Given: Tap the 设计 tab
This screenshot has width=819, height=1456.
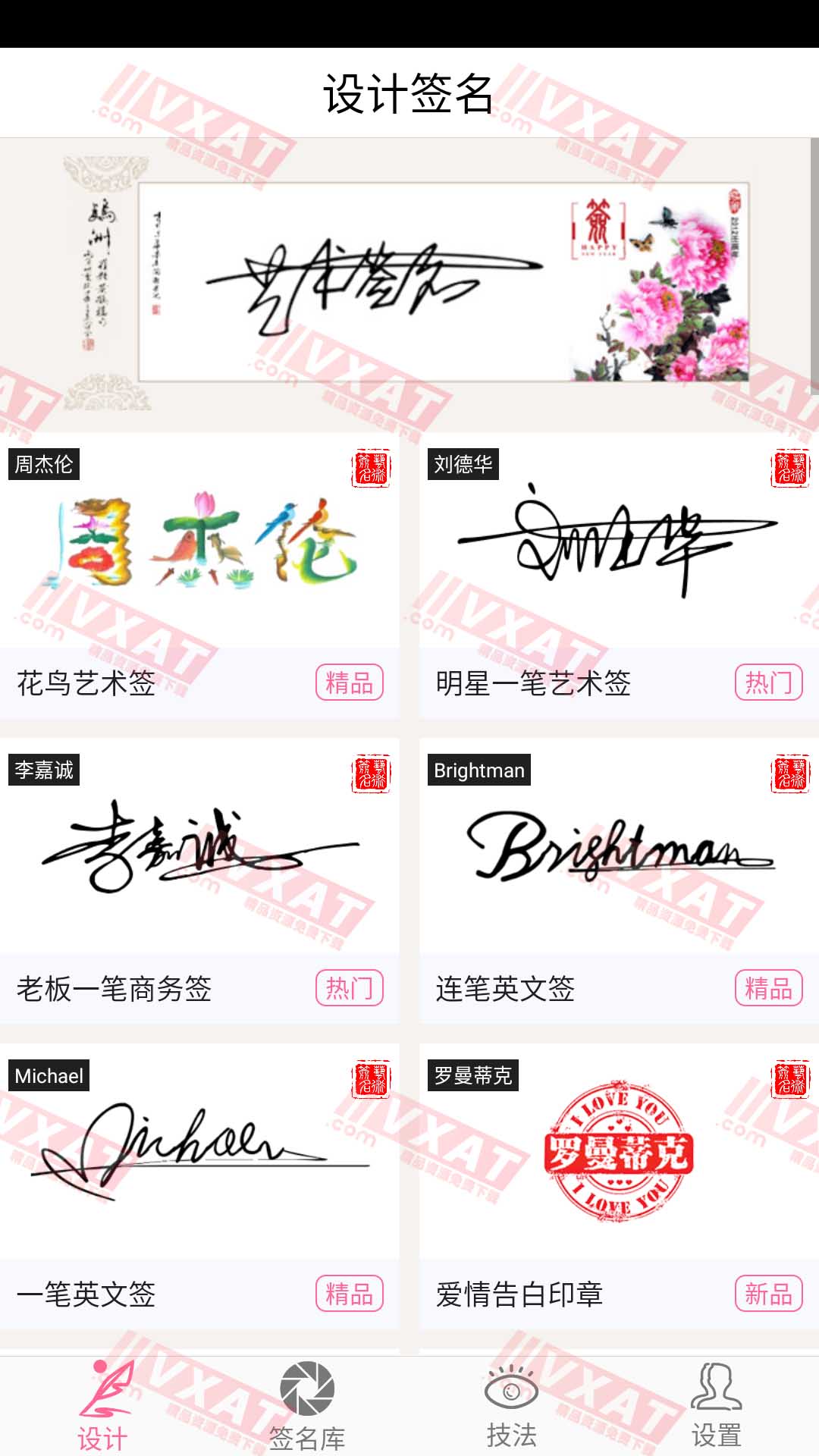Looking at the screenshot, I should tap(102, 1407).
